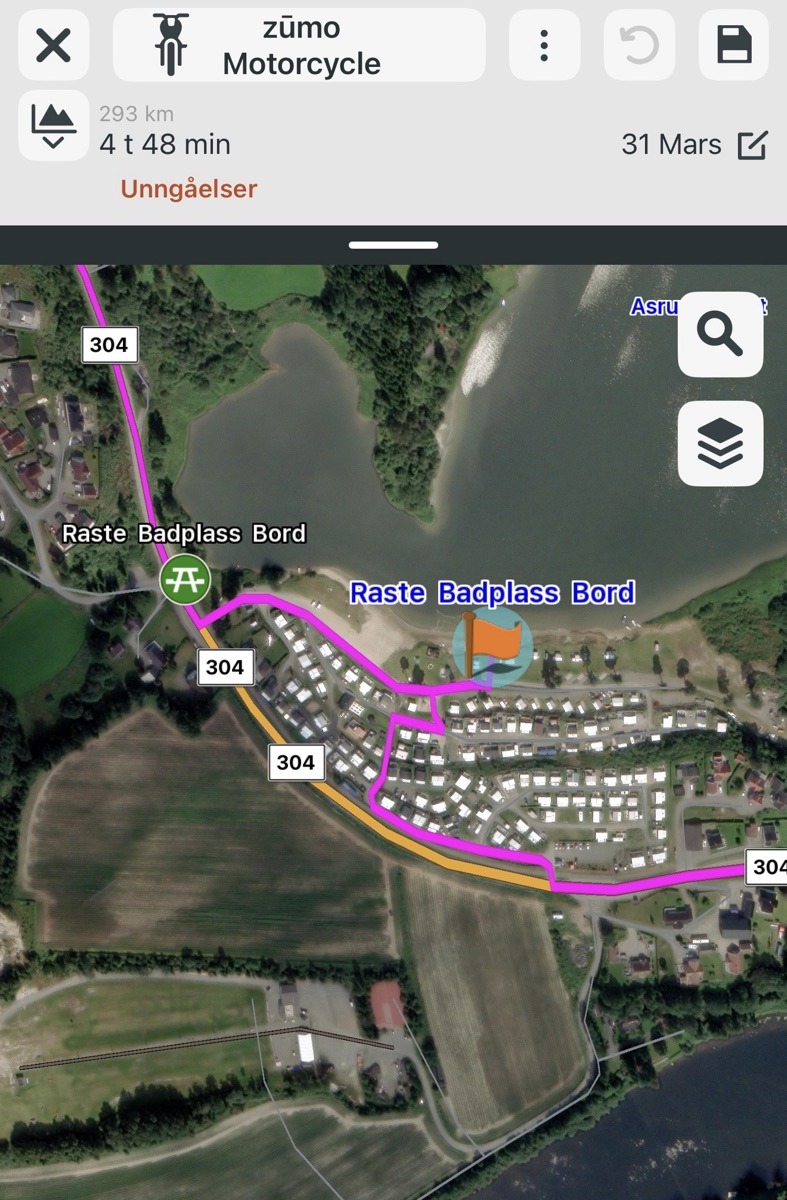Edit the 31 Mars date
Screen dimensions: 787x1200
(752, 145)
